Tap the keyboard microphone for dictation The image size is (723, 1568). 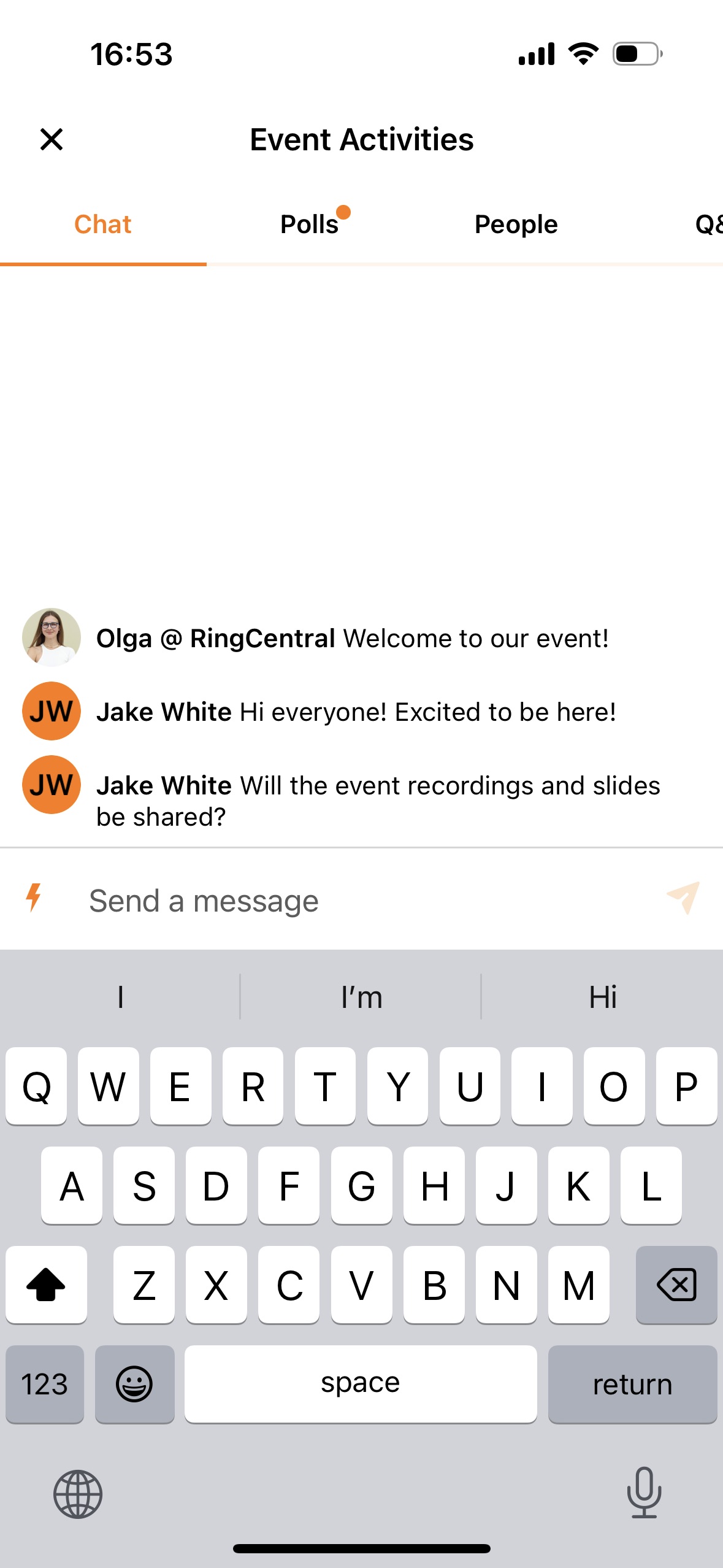pos(644,1492)
